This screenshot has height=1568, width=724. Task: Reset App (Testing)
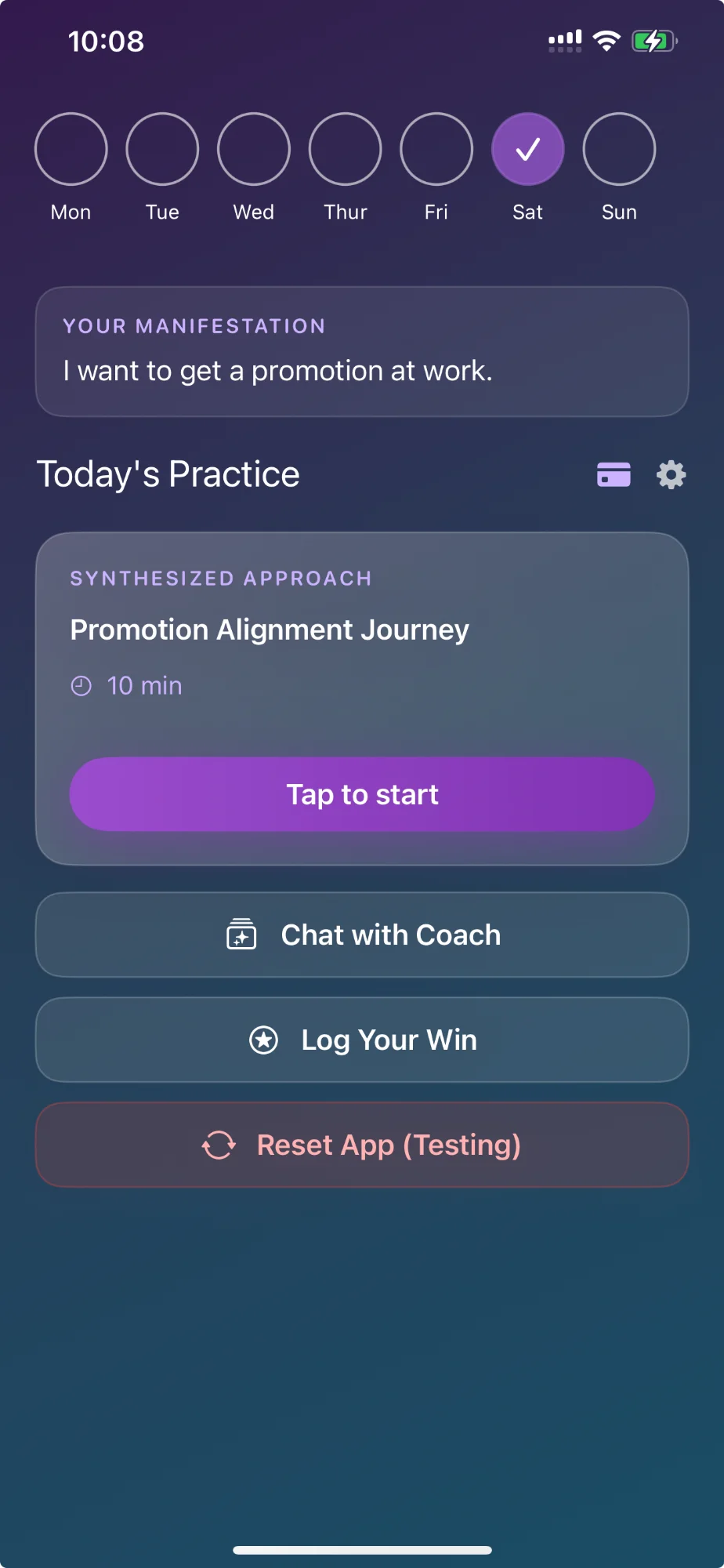tap(362, 1145)
